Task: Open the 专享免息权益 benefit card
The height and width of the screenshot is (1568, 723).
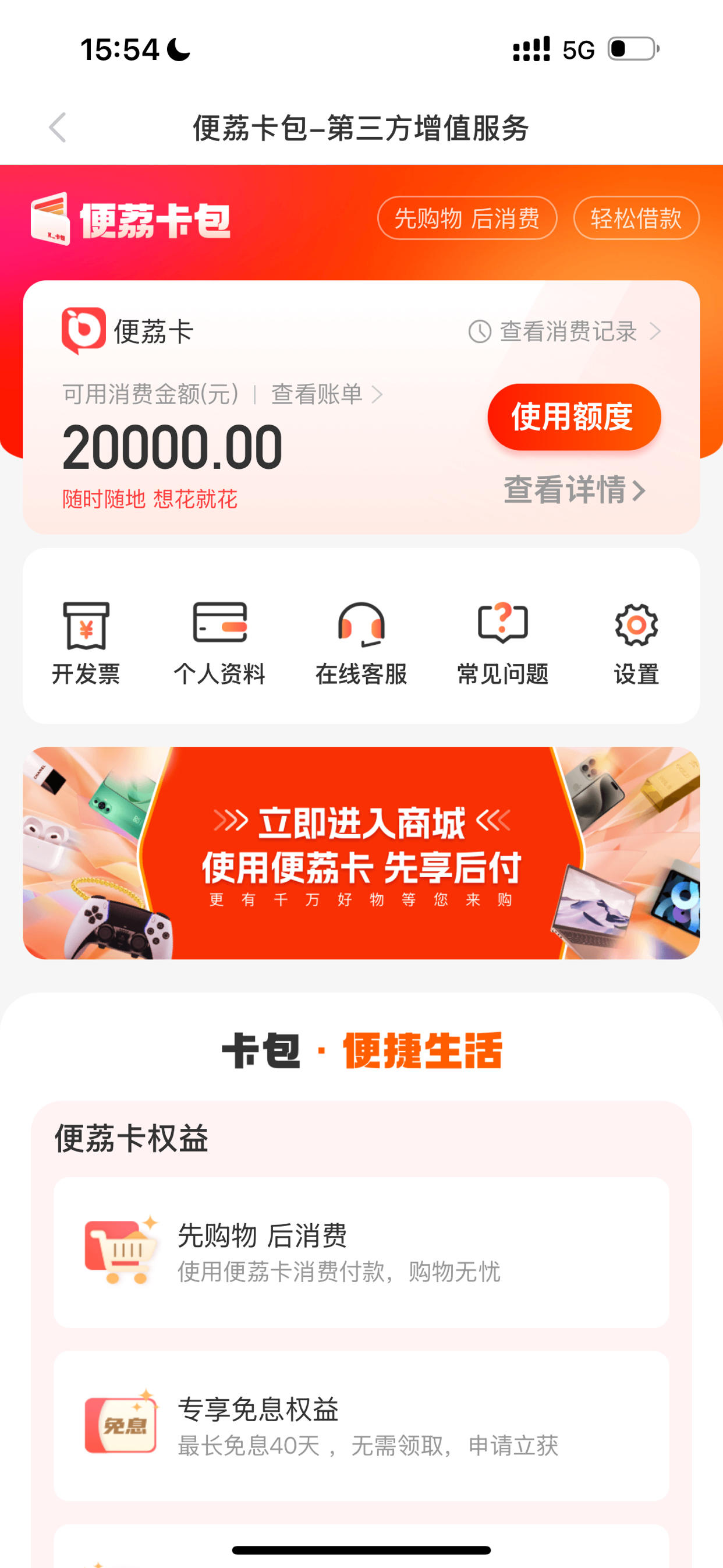Action: [x=361, y=1426]
